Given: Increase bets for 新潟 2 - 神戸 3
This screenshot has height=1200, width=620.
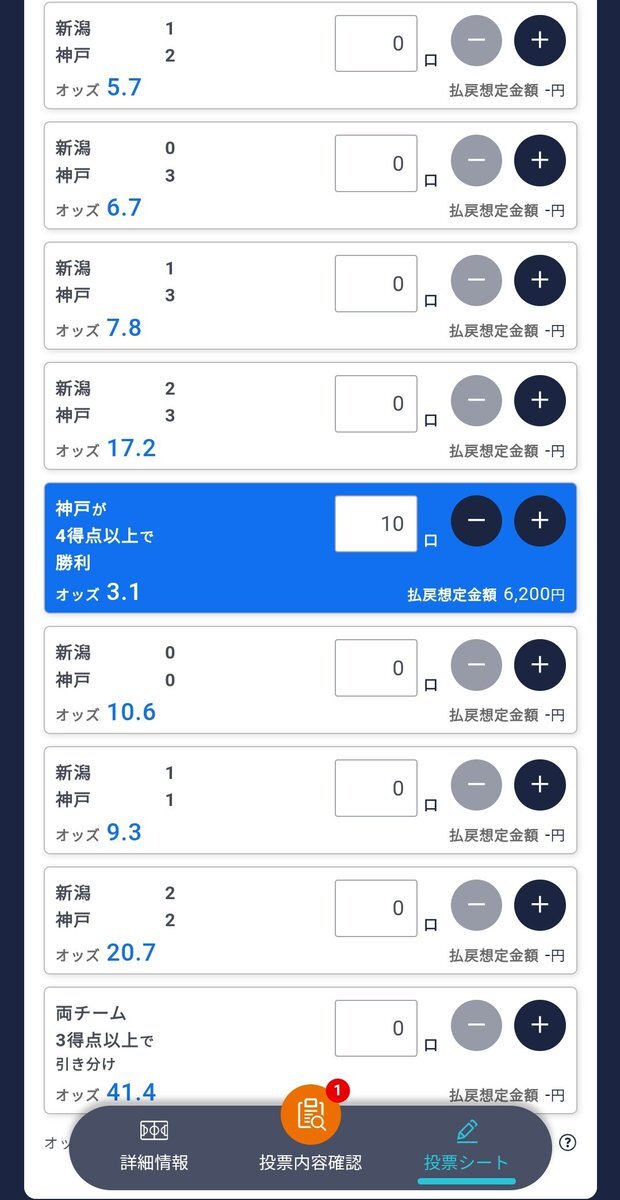Looking at the screenshot, I should pos(539,401).
